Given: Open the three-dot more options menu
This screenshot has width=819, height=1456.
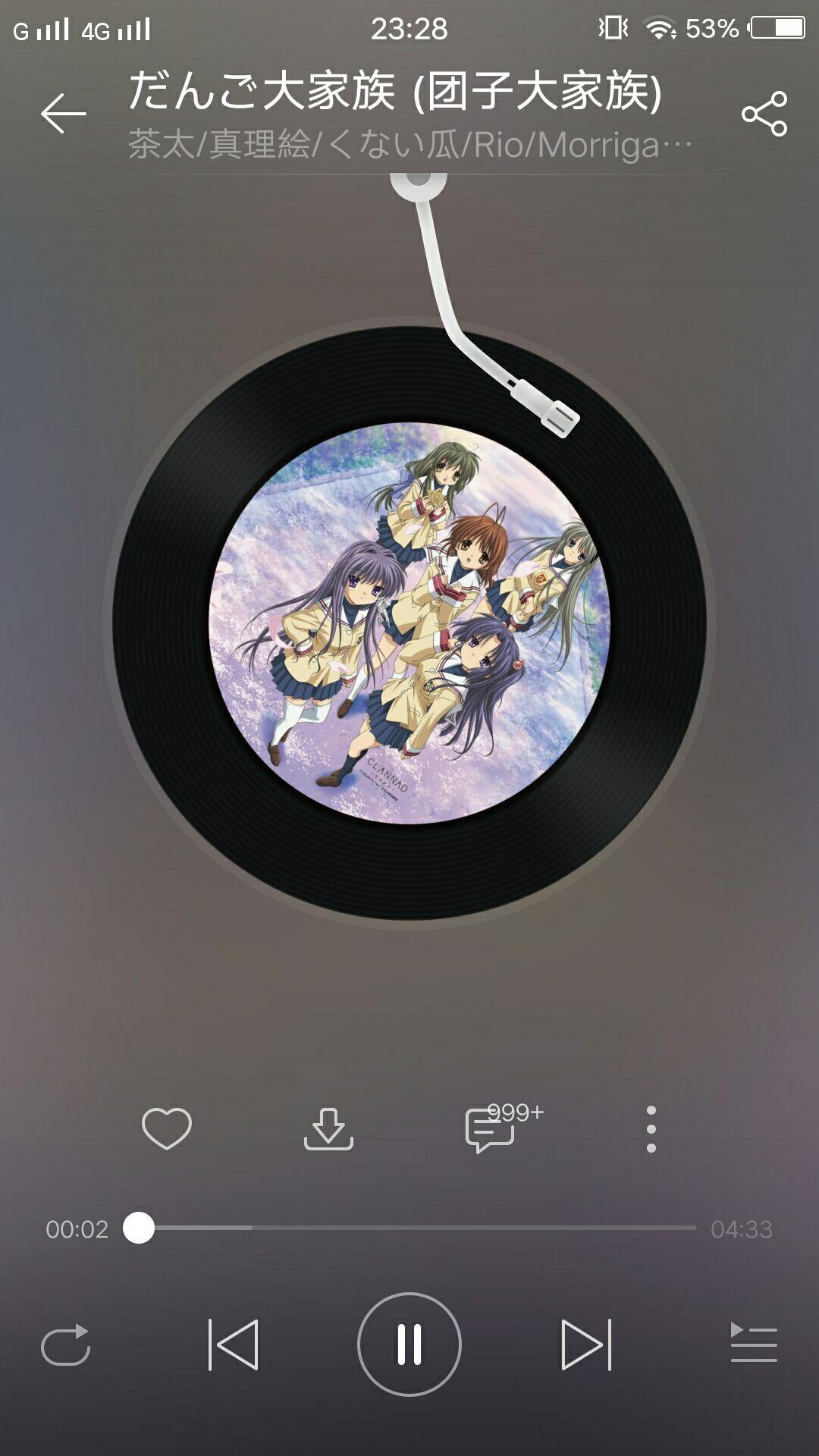Looking at the screenshot, I should 651,1128.
